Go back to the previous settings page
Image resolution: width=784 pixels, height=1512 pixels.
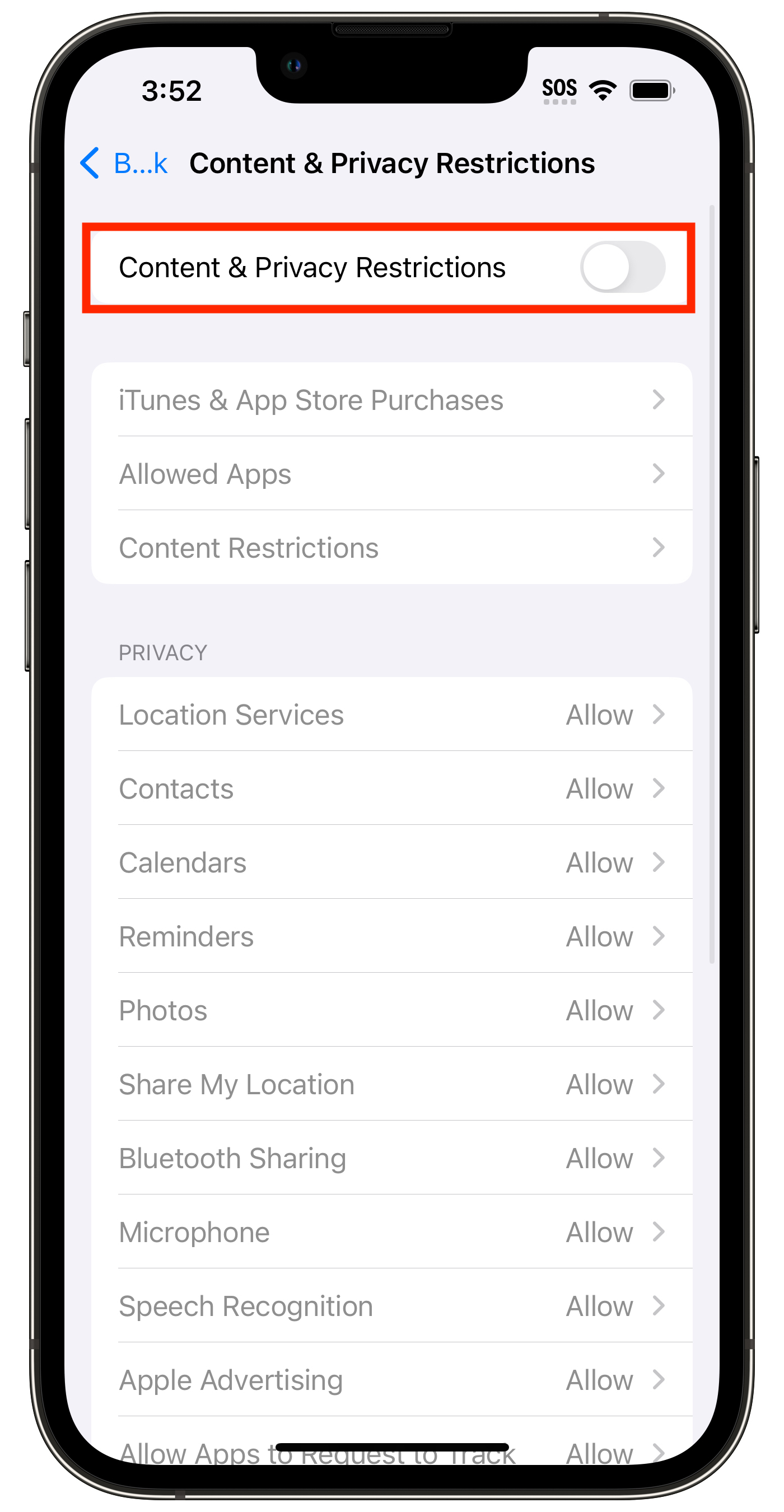pos(124,163)
